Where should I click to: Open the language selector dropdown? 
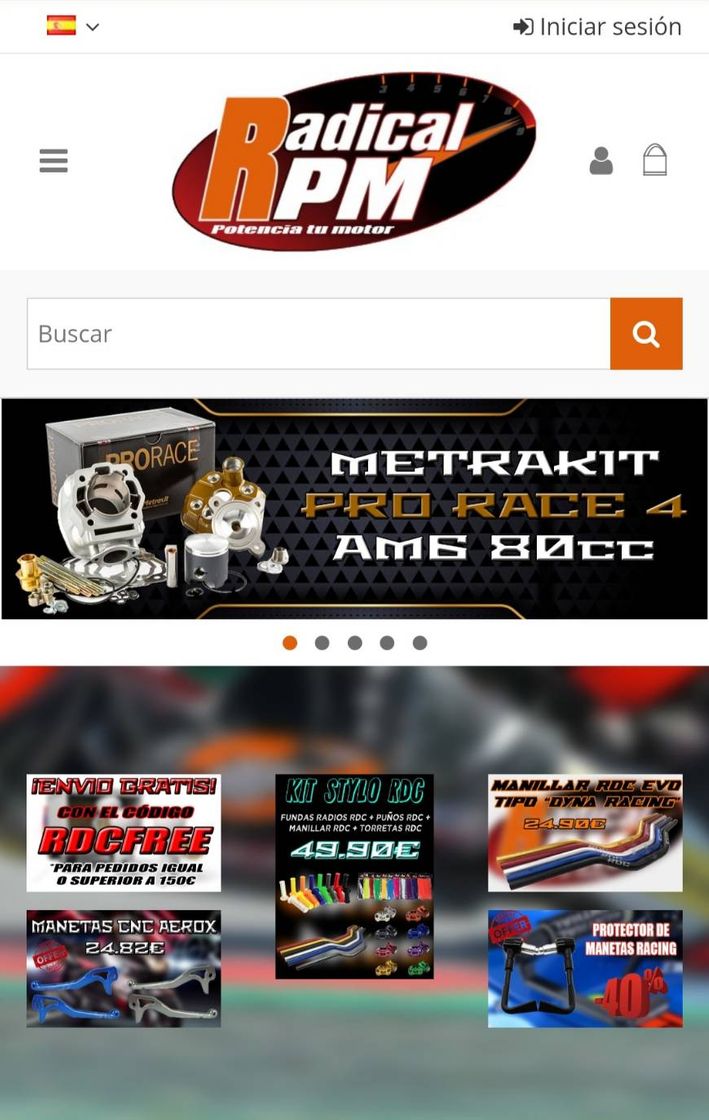click(73, 27)
